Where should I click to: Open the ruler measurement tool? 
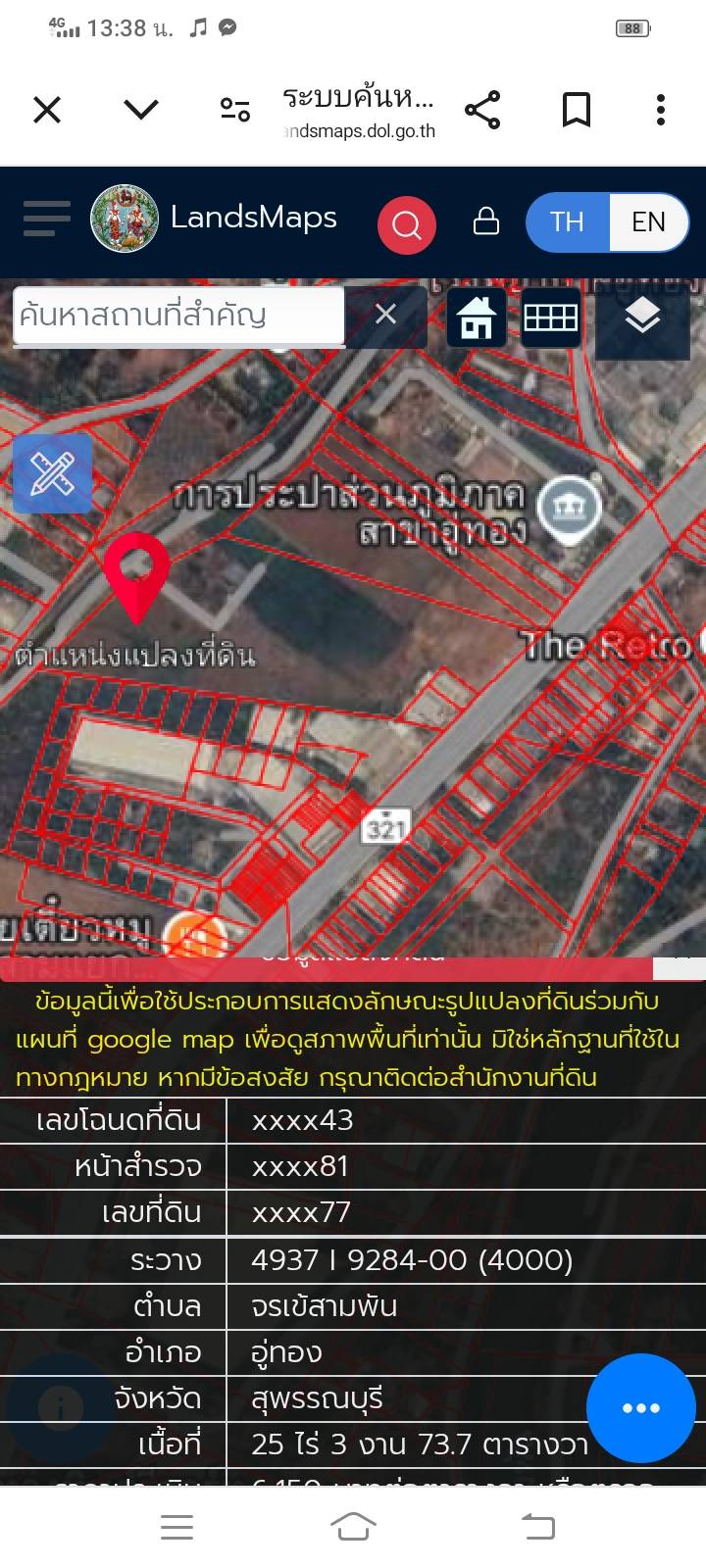(x=53, y=474)
